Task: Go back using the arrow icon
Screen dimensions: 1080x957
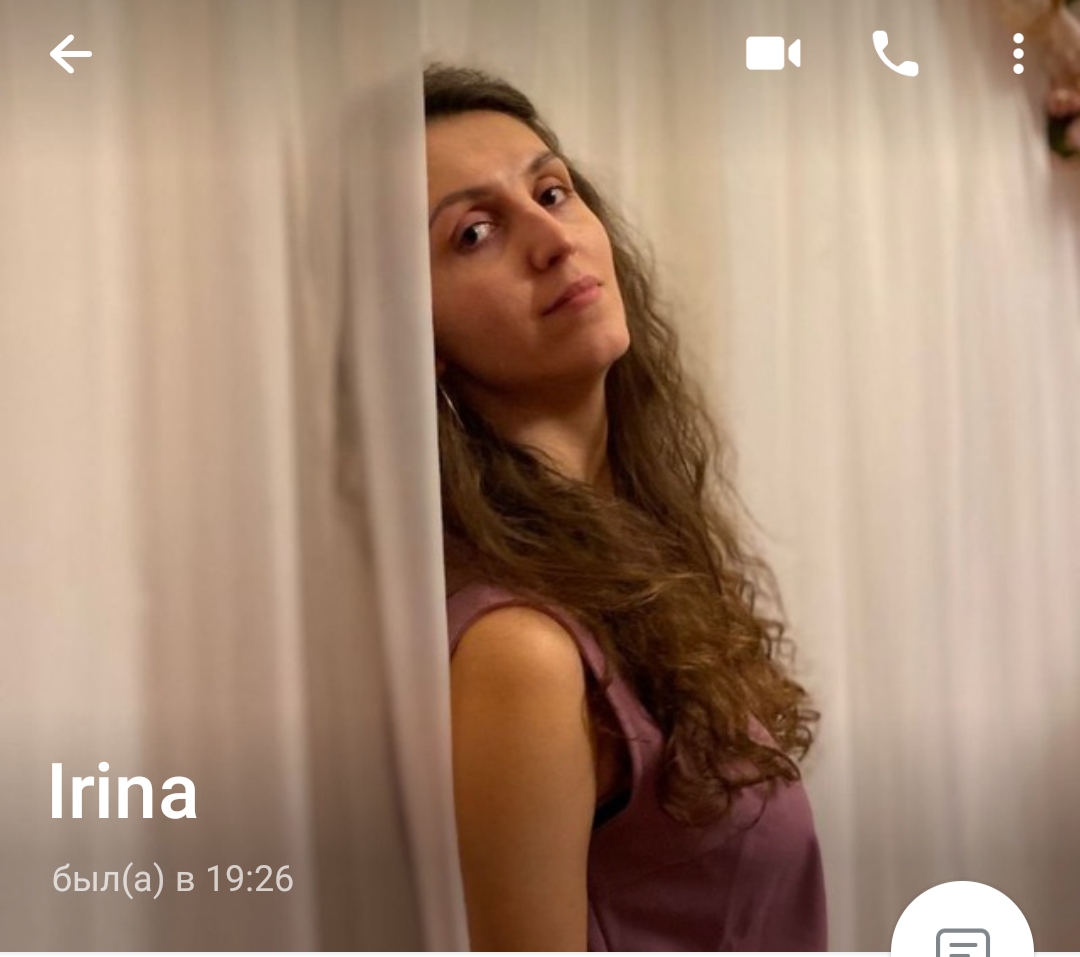Action: coord(70,54)
